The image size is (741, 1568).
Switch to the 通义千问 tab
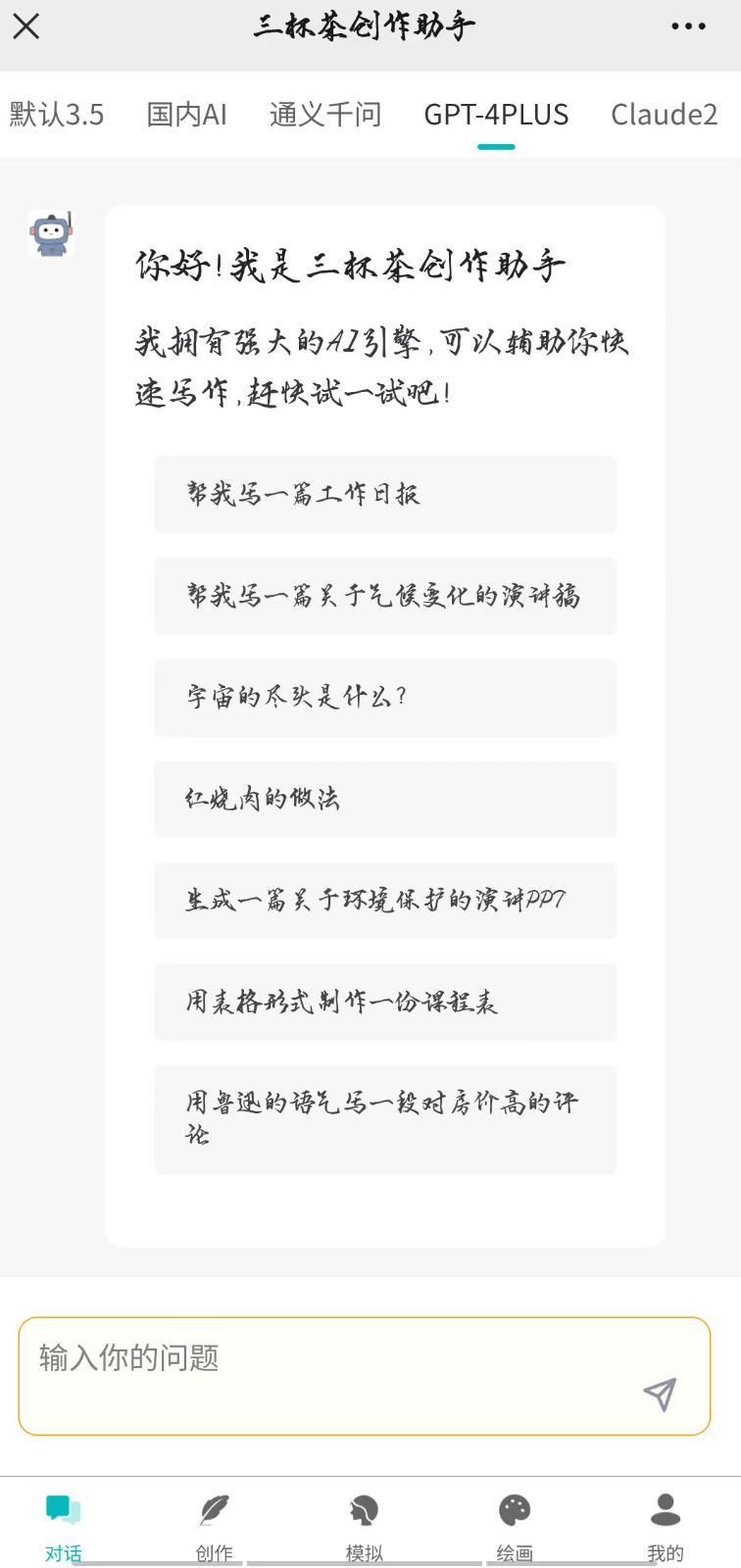[x=325, y=115]
